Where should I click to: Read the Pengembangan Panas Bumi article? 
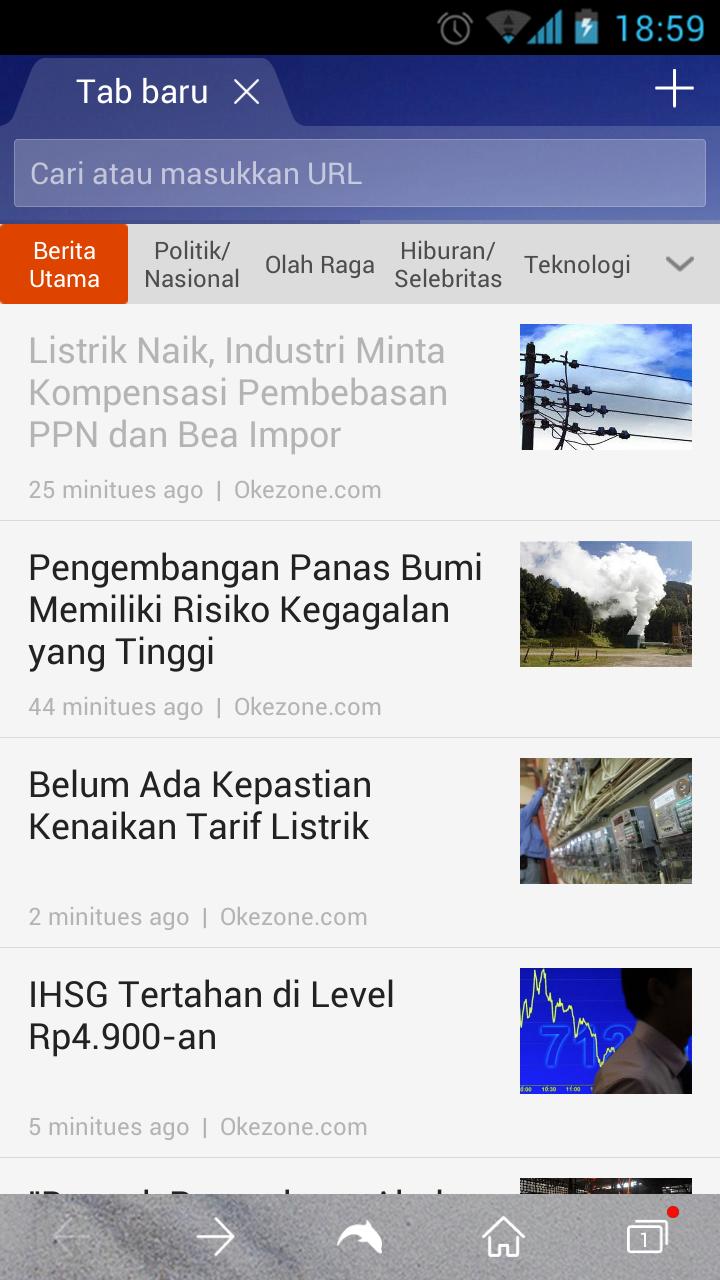coord(256,610)
